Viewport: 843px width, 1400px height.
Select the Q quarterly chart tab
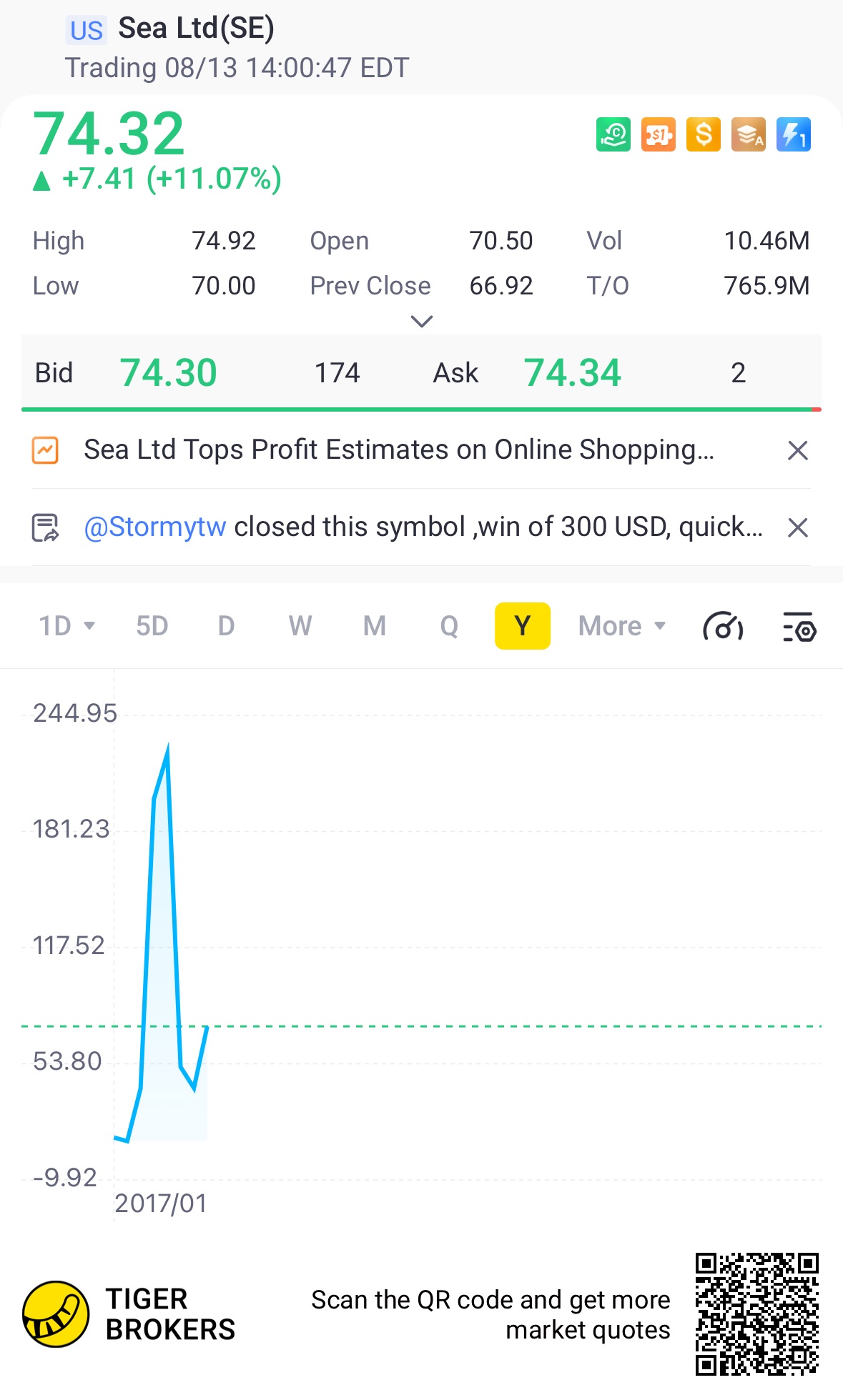pyautogui.click(x=449, y=626)
